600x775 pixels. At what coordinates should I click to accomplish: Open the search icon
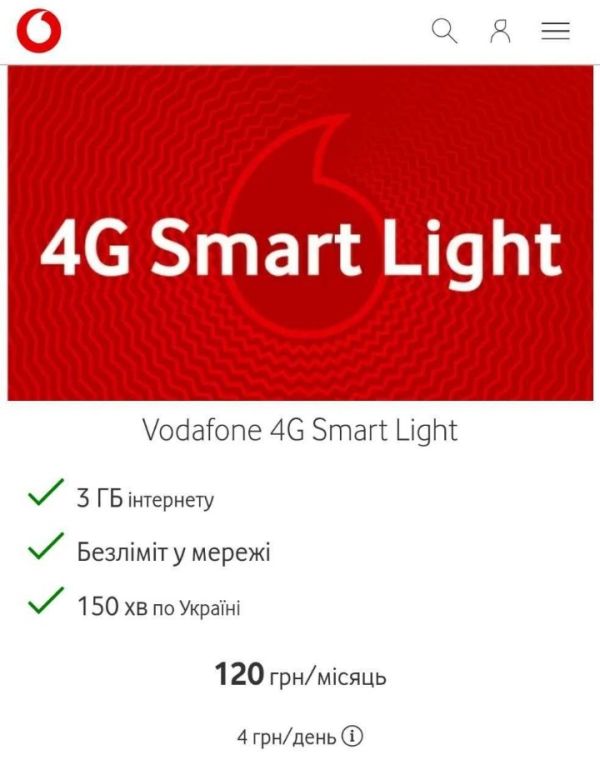click(x=444, y=31)
